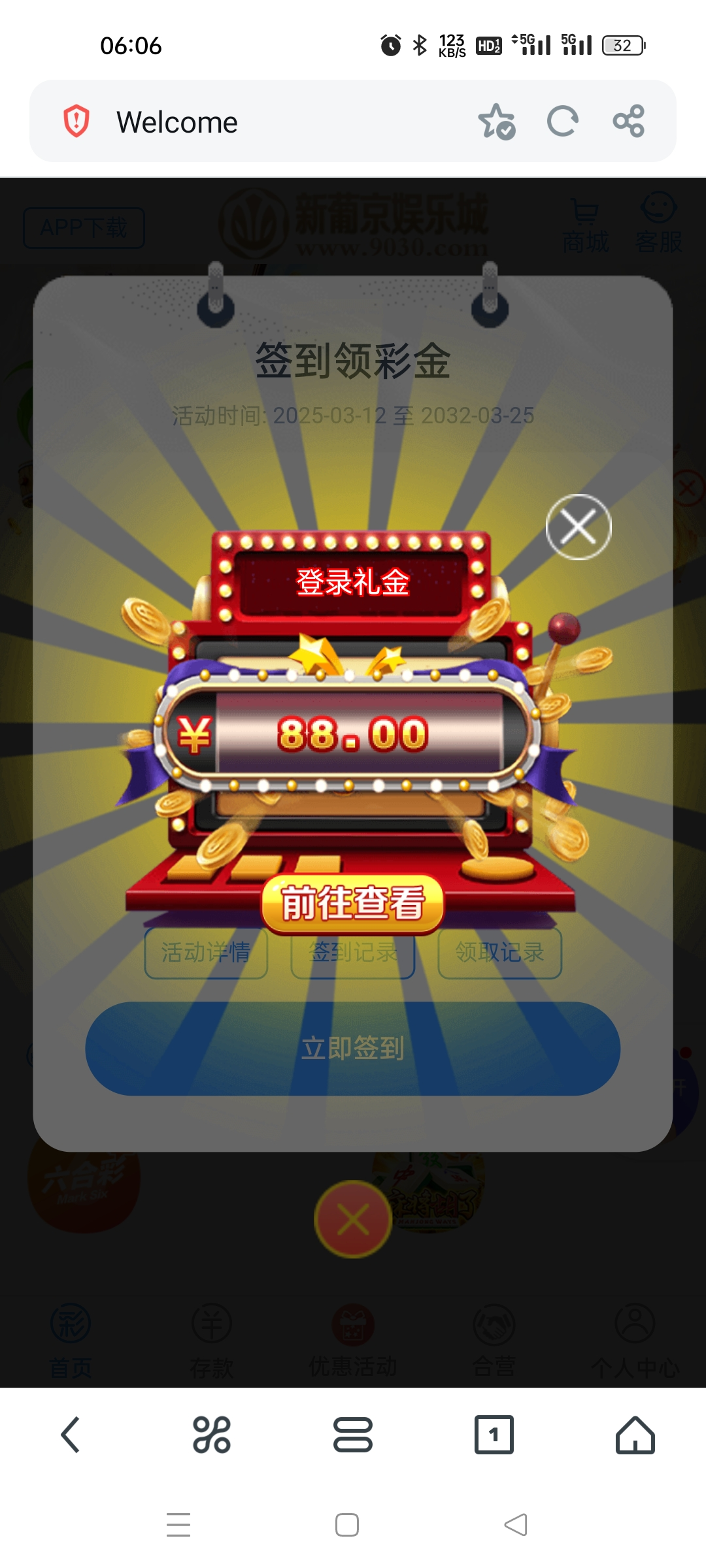Go to the browser home page

(x=635, y=1435)
